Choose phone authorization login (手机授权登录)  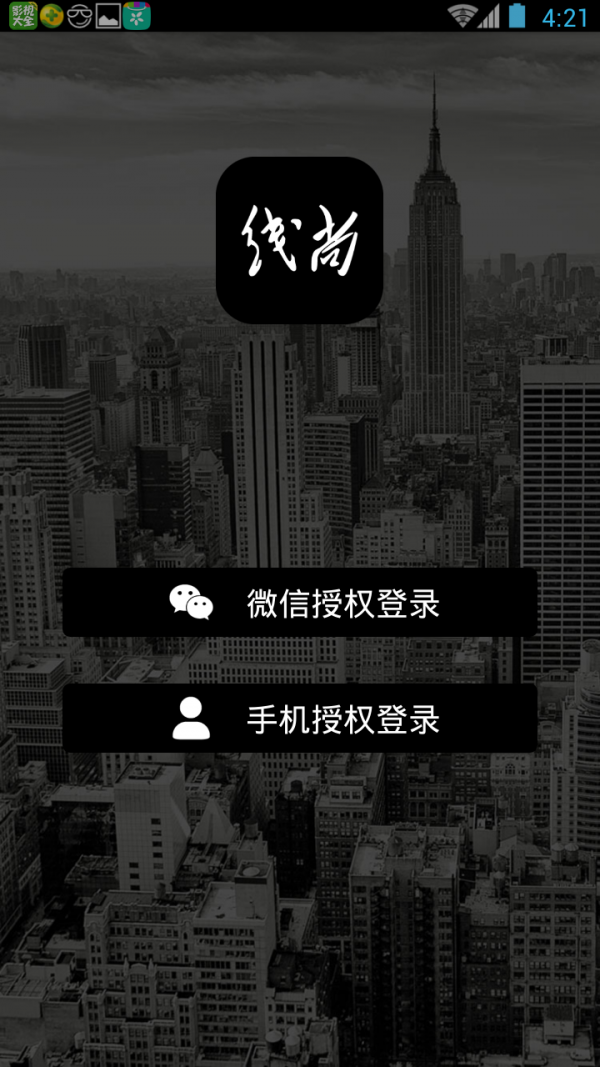coord(299,718)
